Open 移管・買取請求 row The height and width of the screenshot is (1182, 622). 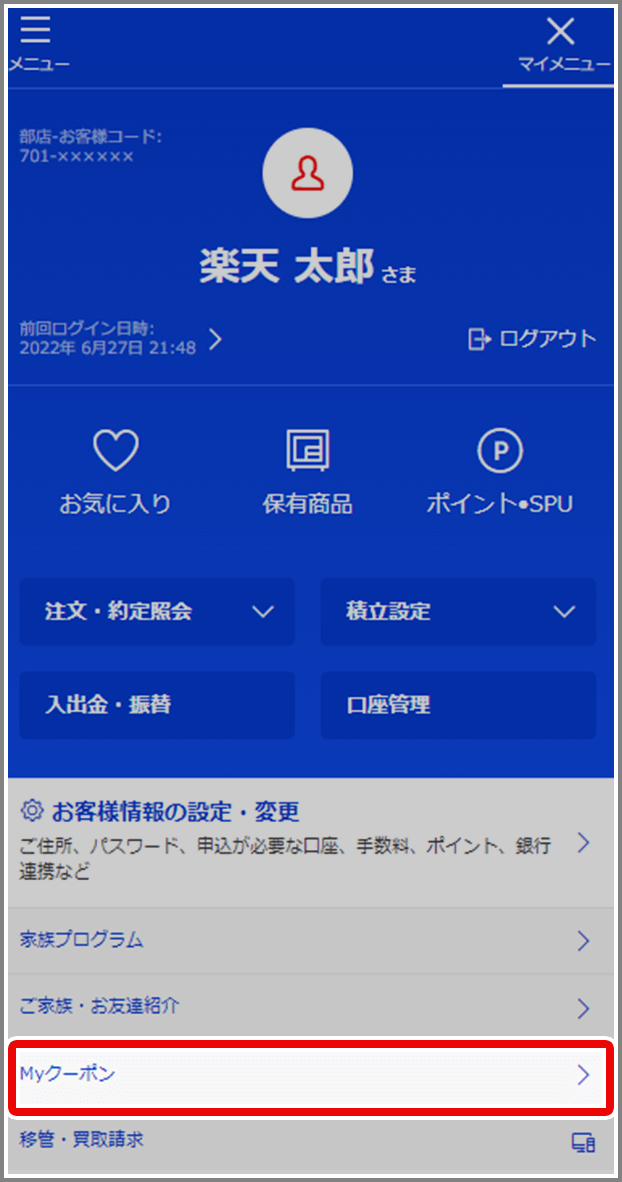click(x=310, y=1140)
